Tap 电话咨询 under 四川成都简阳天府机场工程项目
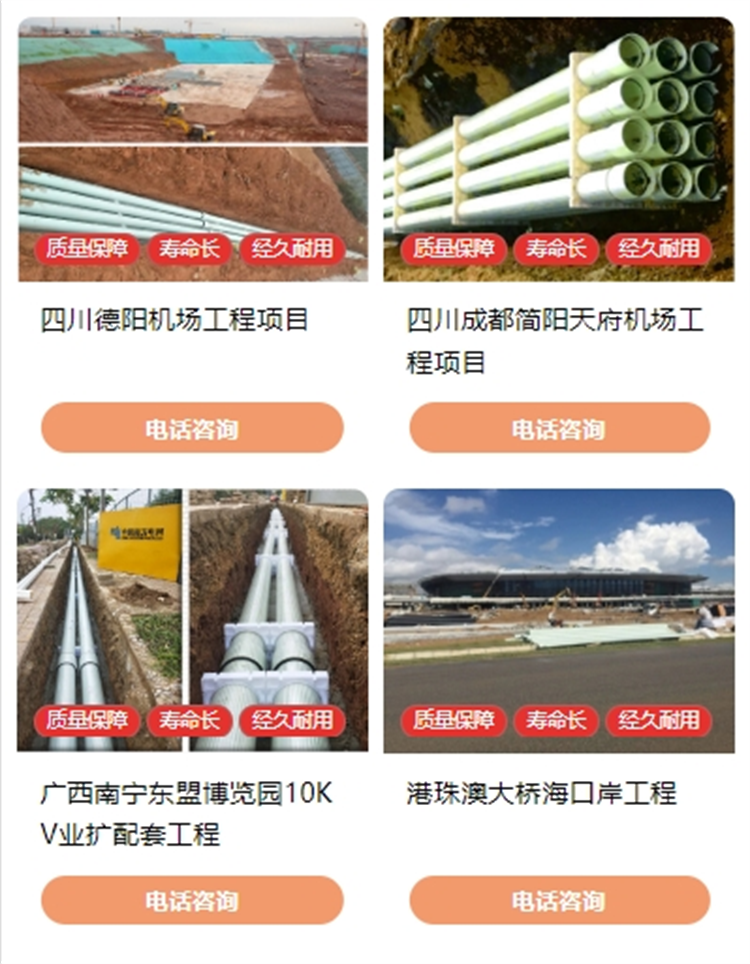Screen dimensions: 750x964 [x=559, y=429]
